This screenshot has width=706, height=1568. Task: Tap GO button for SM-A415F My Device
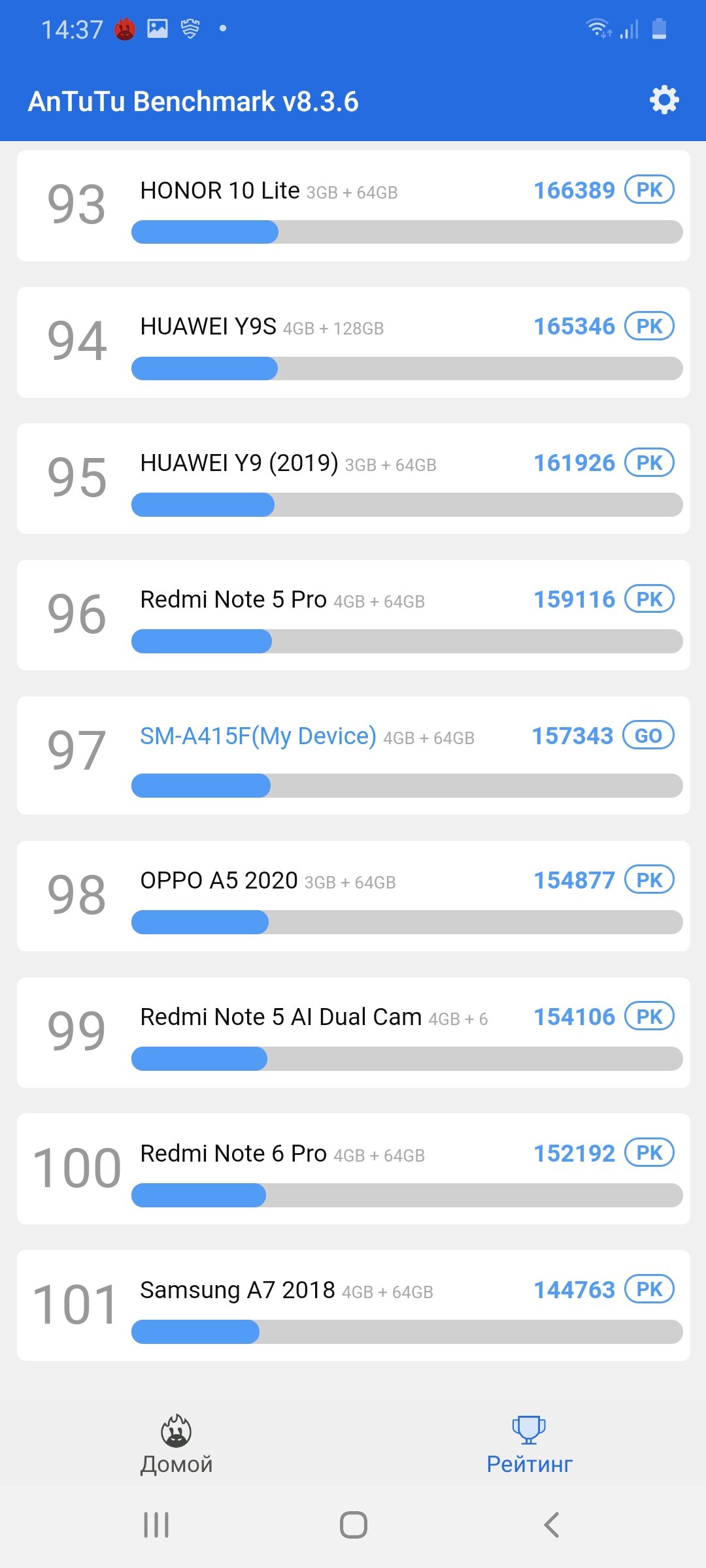point(648,736)
